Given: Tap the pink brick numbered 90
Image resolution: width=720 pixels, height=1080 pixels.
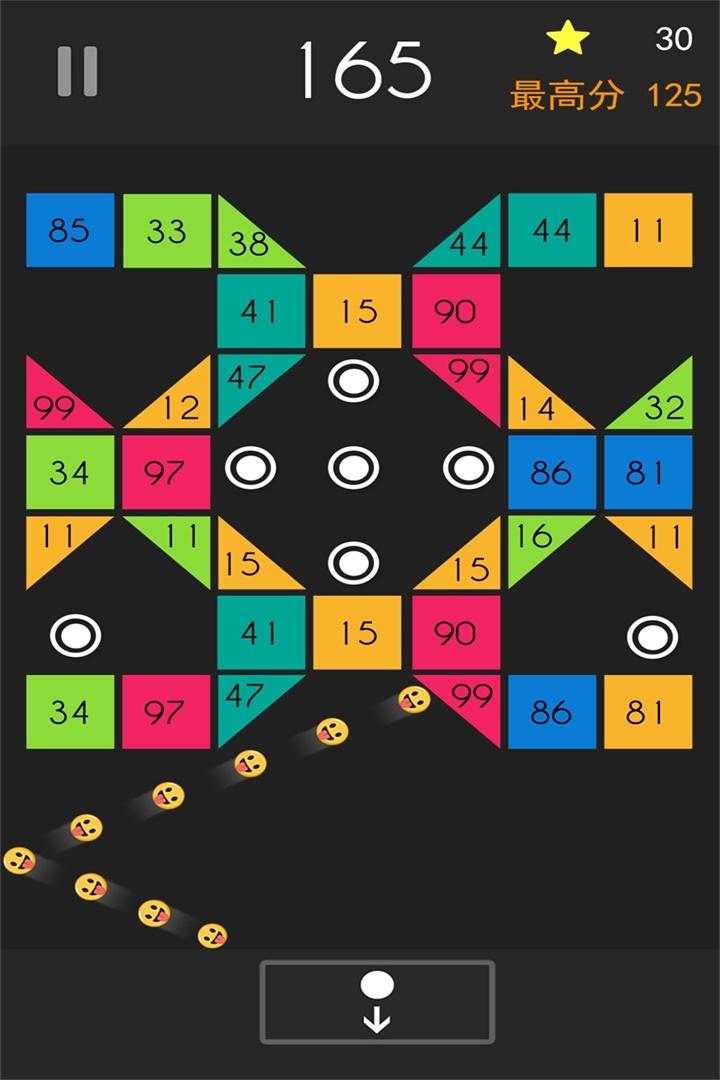Looking at the screenshot, I should coord(455,310).
